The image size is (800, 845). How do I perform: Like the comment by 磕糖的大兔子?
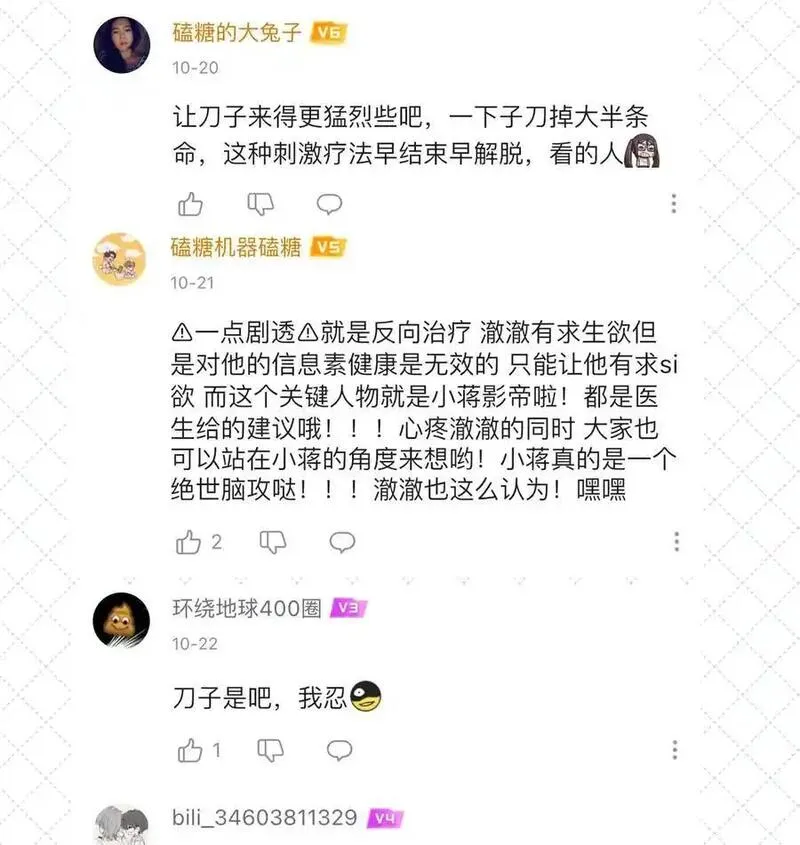190,204
